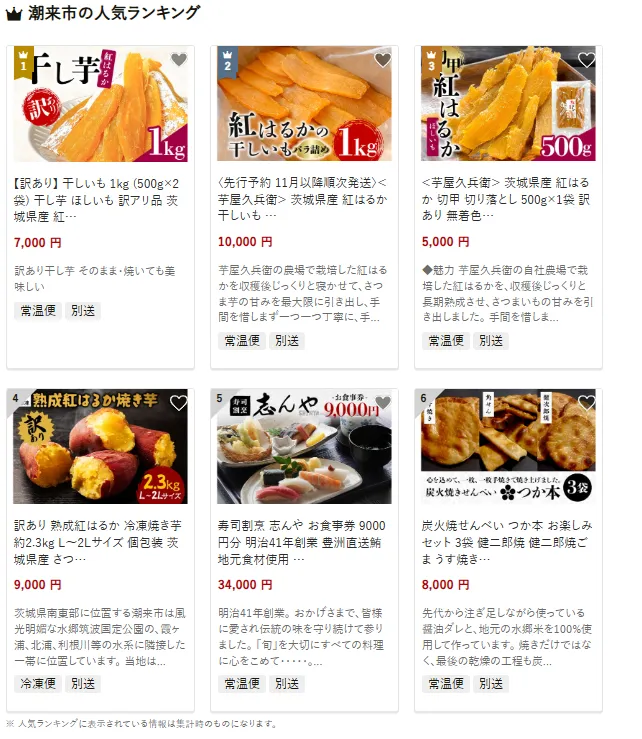Open the 訳あり 干しいも 1kg 7,000 円 product
Image resolution: width=642 pixels, height=739 pixels.
coord(100,199)
